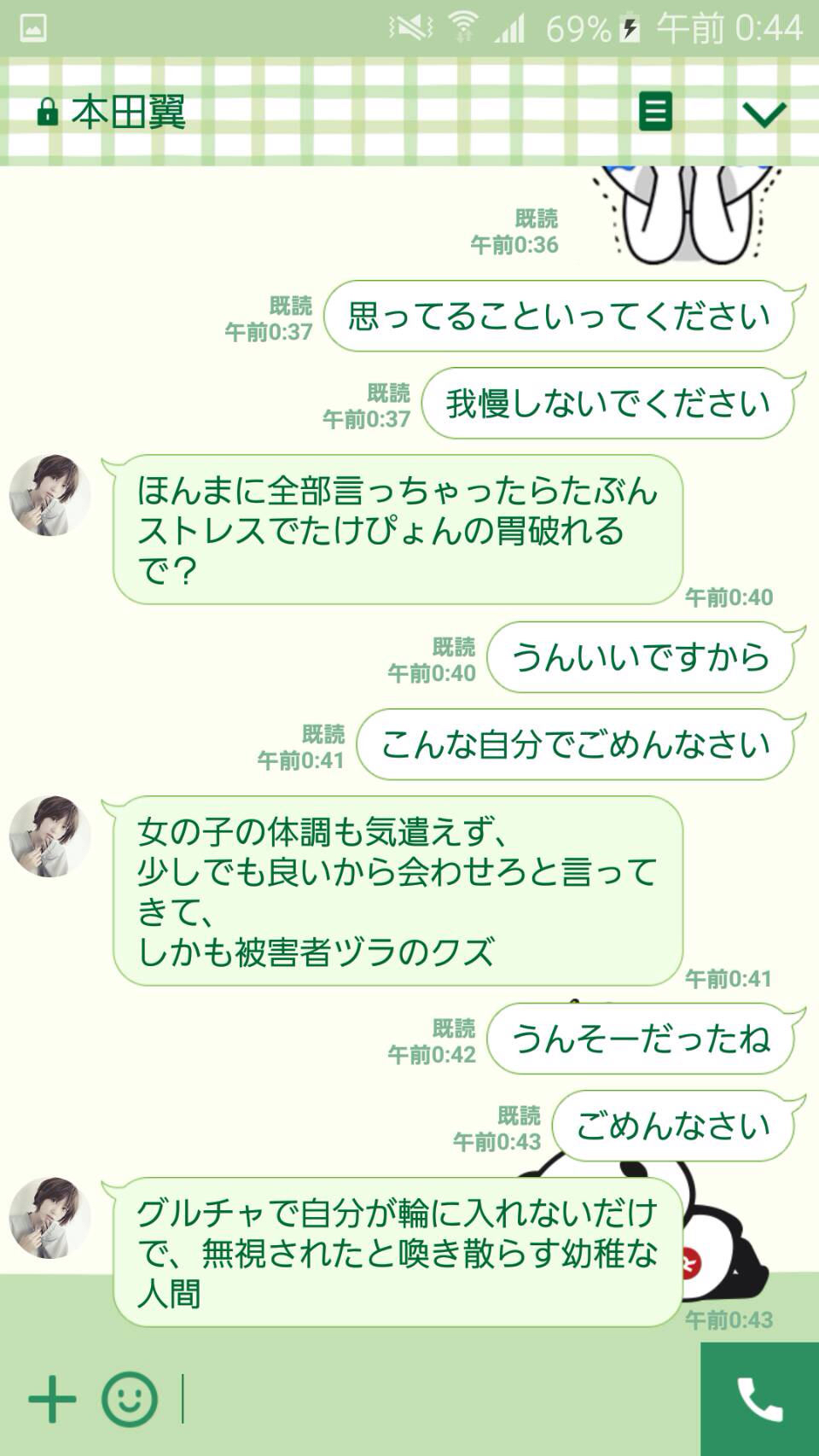The width and height of the screenshot is (819, 1456).
Task: Start a voice call with 本田翼
Action: 759,1399
